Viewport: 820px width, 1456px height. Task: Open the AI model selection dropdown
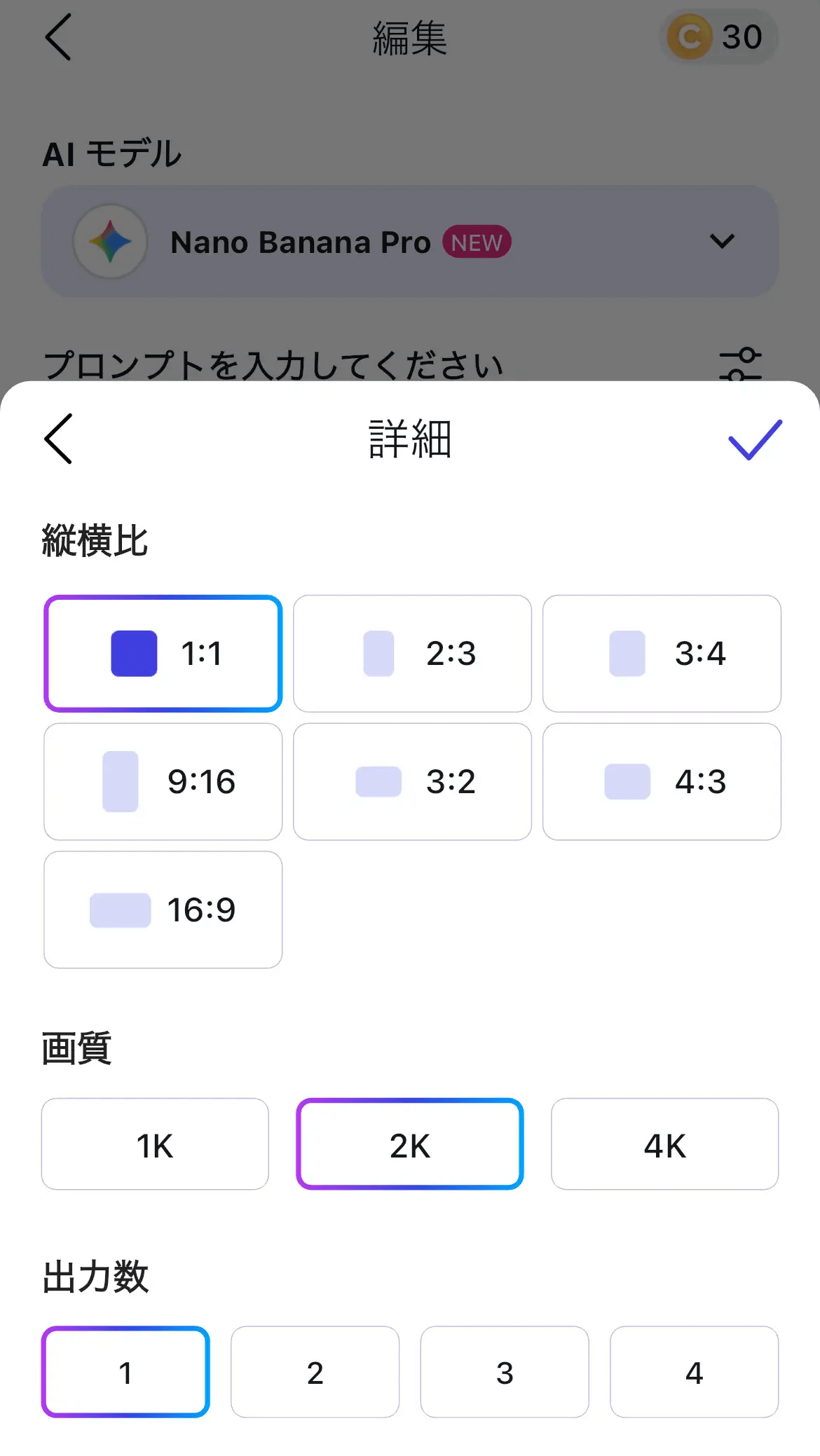[722, 242]
